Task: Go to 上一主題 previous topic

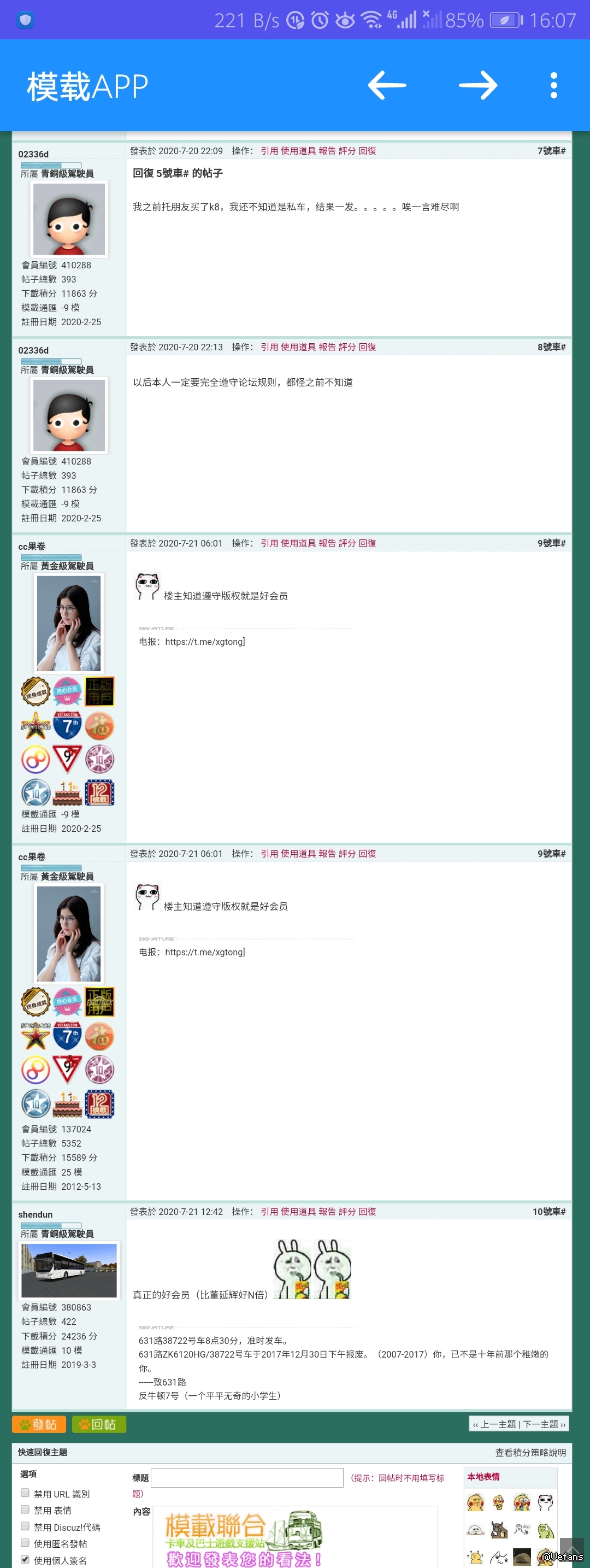Action: coord(498,1424)
